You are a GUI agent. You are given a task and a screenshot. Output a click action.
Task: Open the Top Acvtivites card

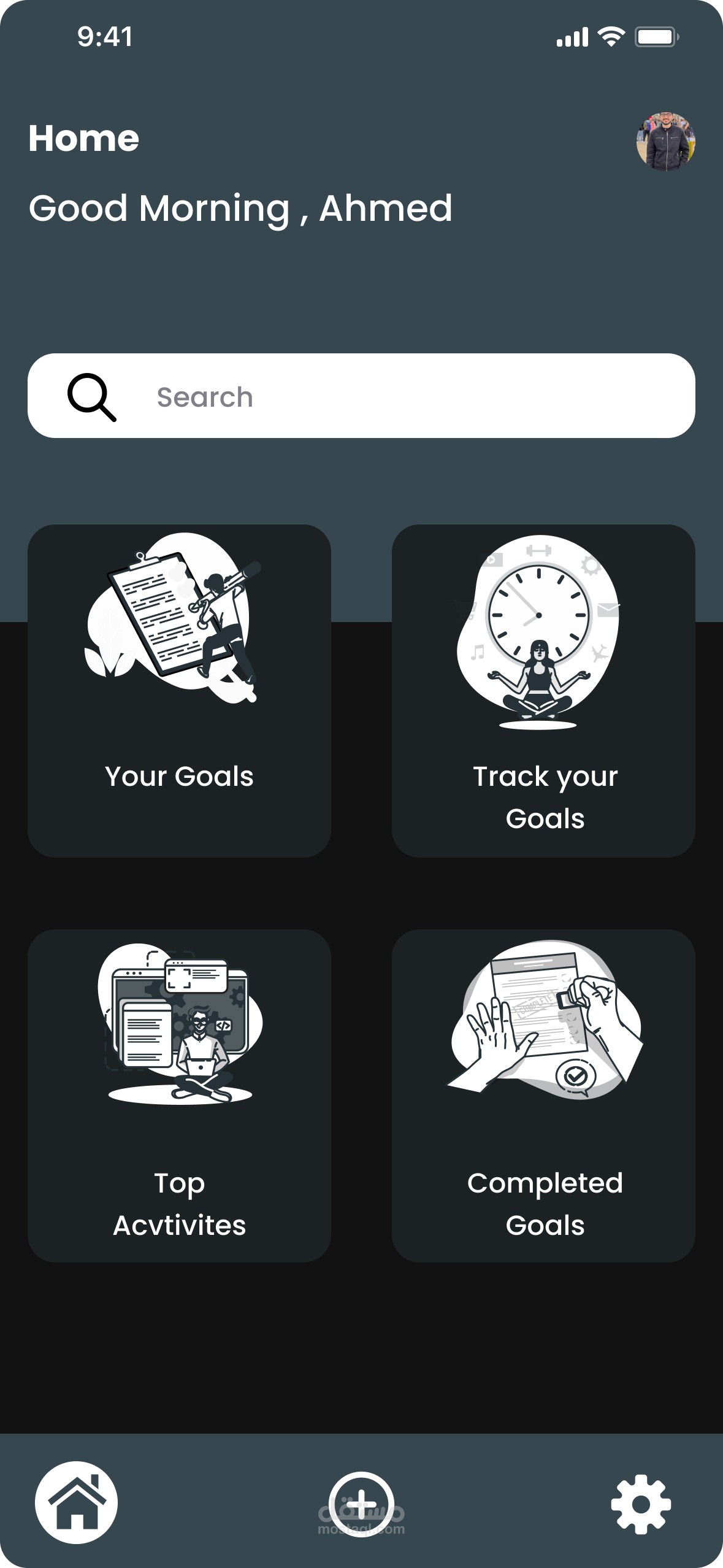tap(179, 1096)
